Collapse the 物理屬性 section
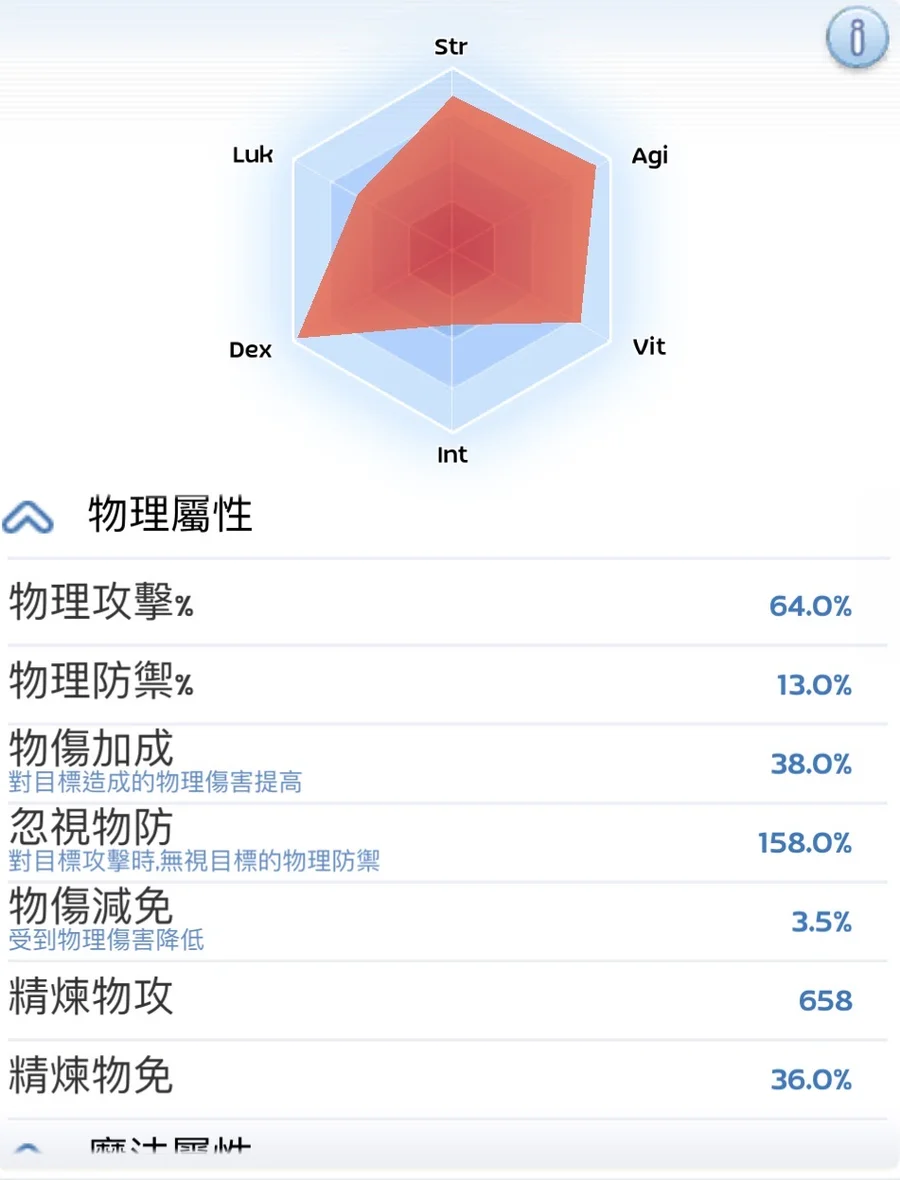The image size is (900, 1180). 28,516
